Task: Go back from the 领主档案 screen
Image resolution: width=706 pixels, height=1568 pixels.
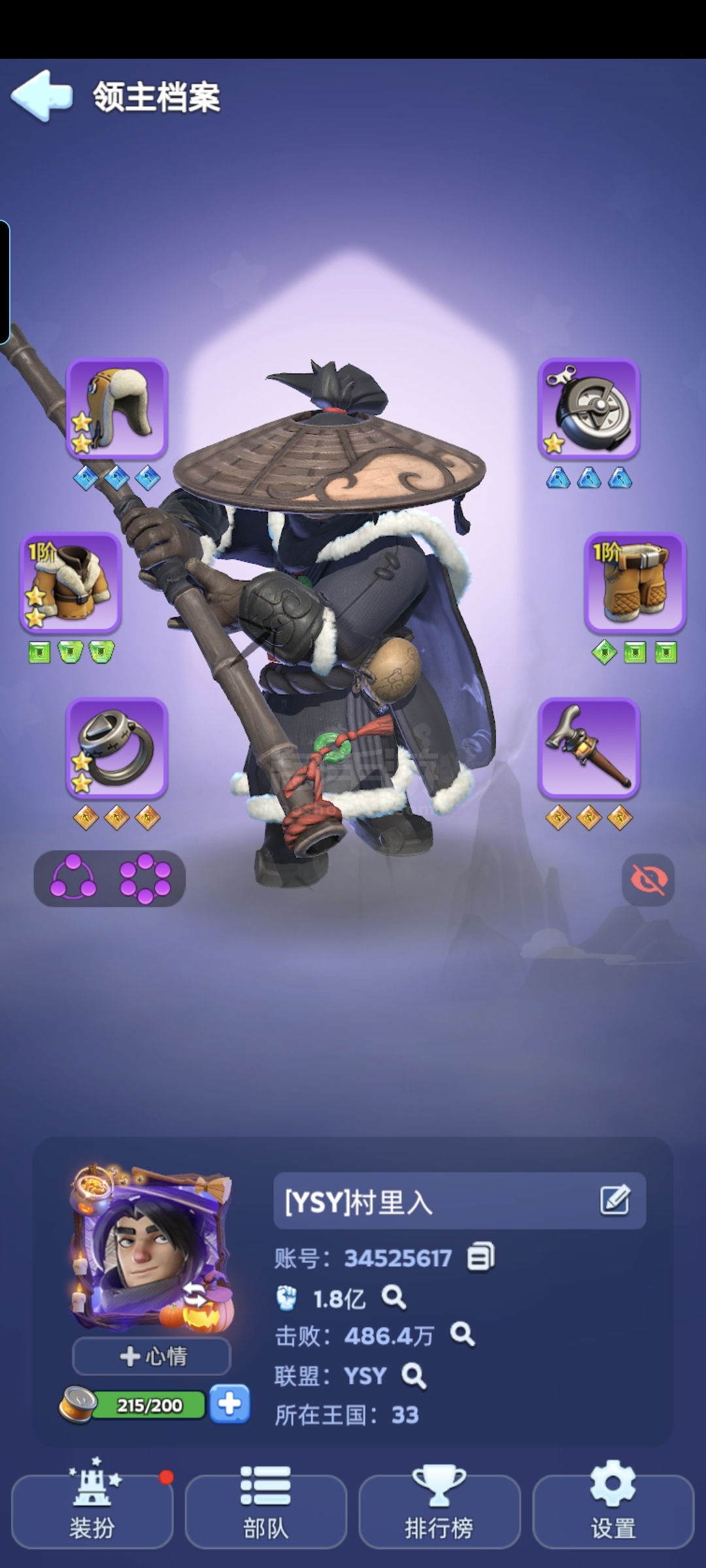Action: 41,96
